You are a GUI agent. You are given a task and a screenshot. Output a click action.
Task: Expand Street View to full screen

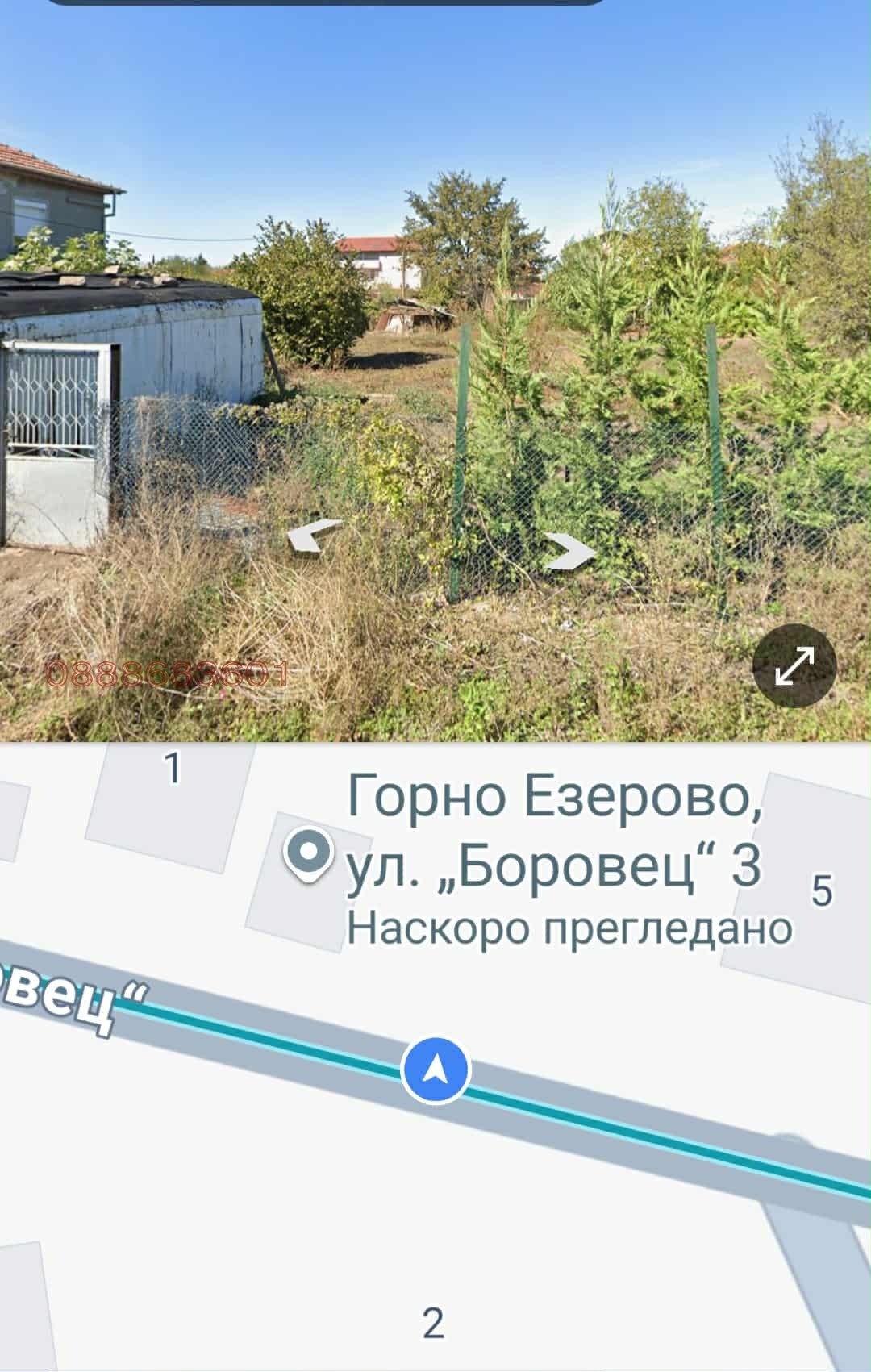[794, 666]
